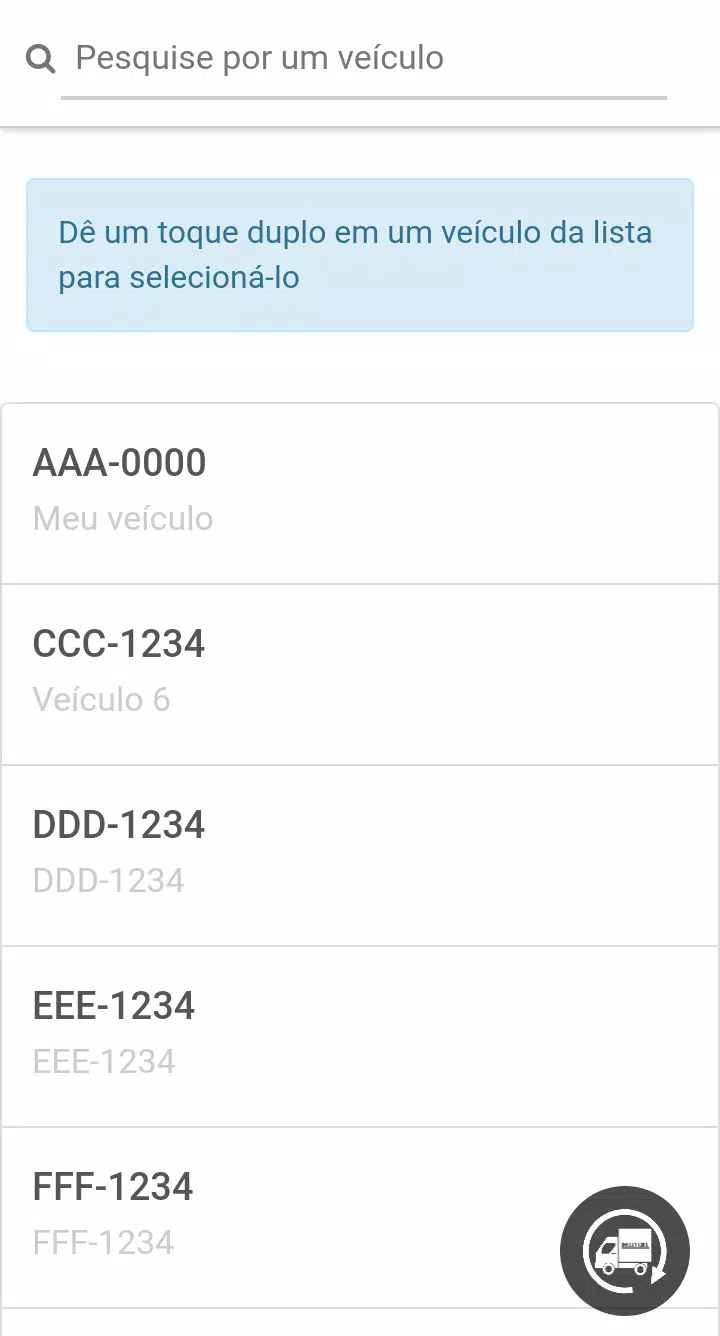
Task: Choose vehicle EEE-1234
Action: 360,1032
